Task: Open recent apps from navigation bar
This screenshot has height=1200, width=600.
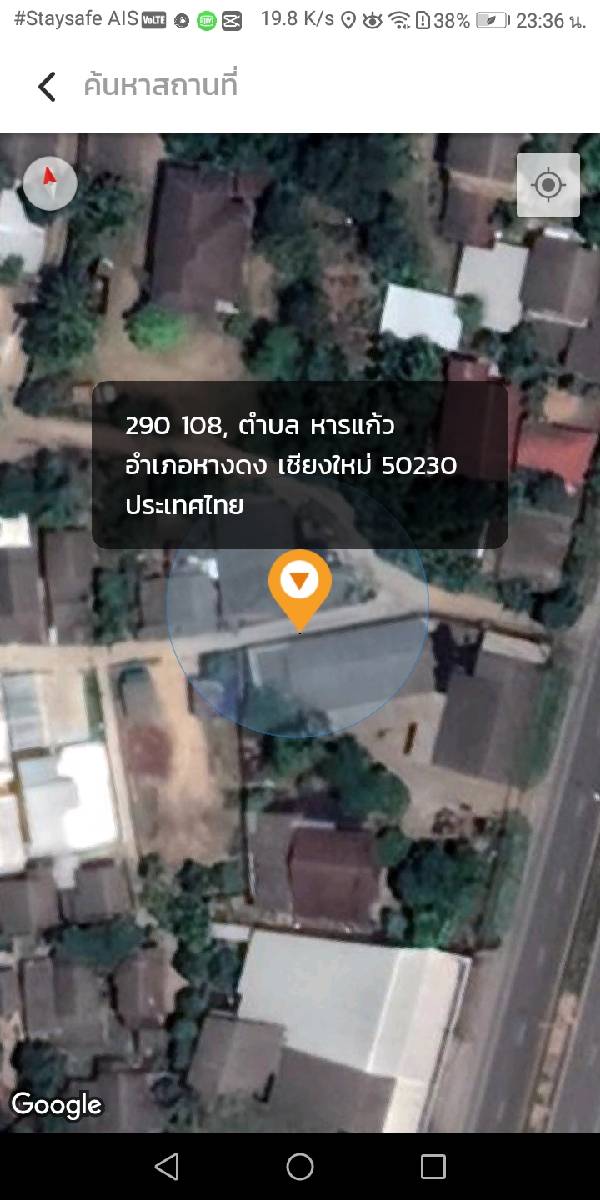Action: tap(433, 1166)
